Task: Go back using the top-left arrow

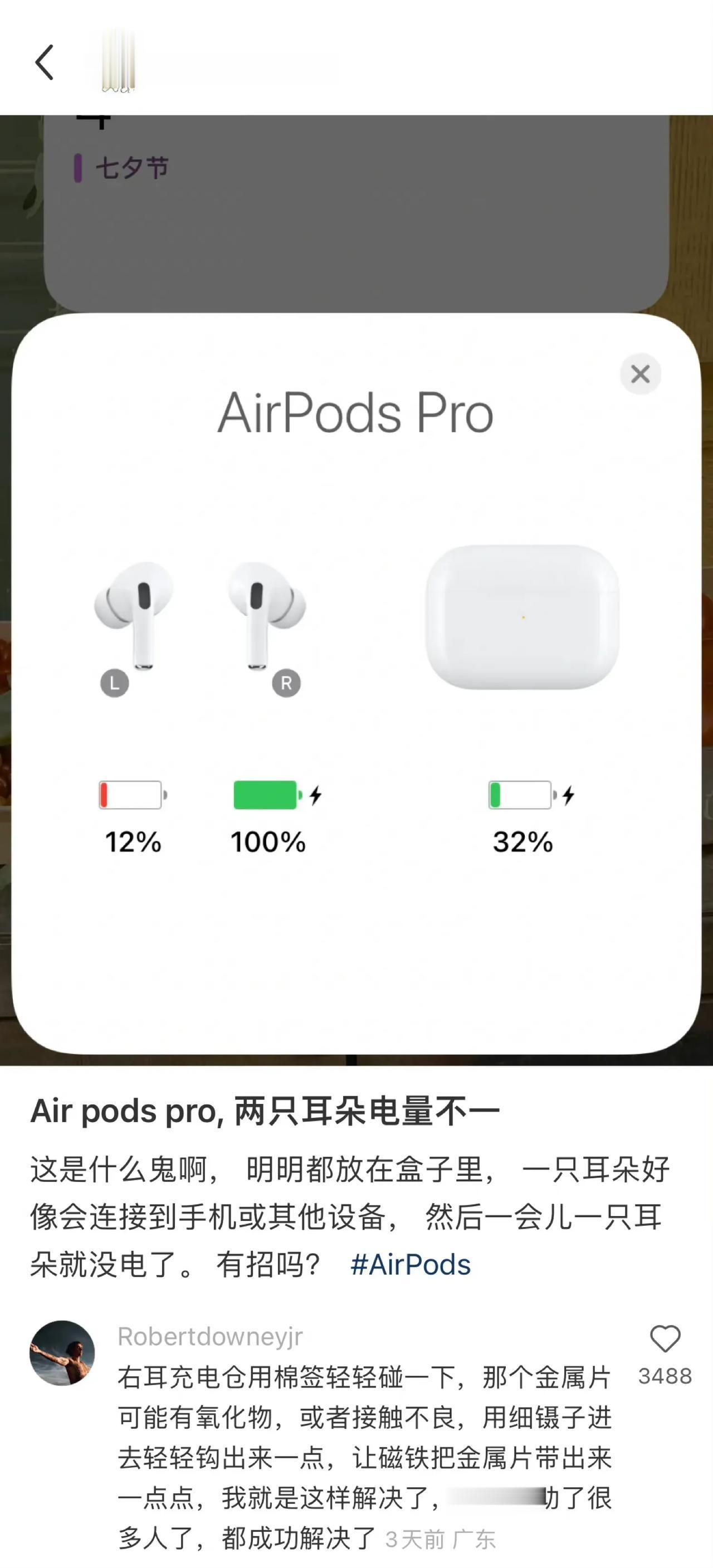Action: [x=45, y=62]
